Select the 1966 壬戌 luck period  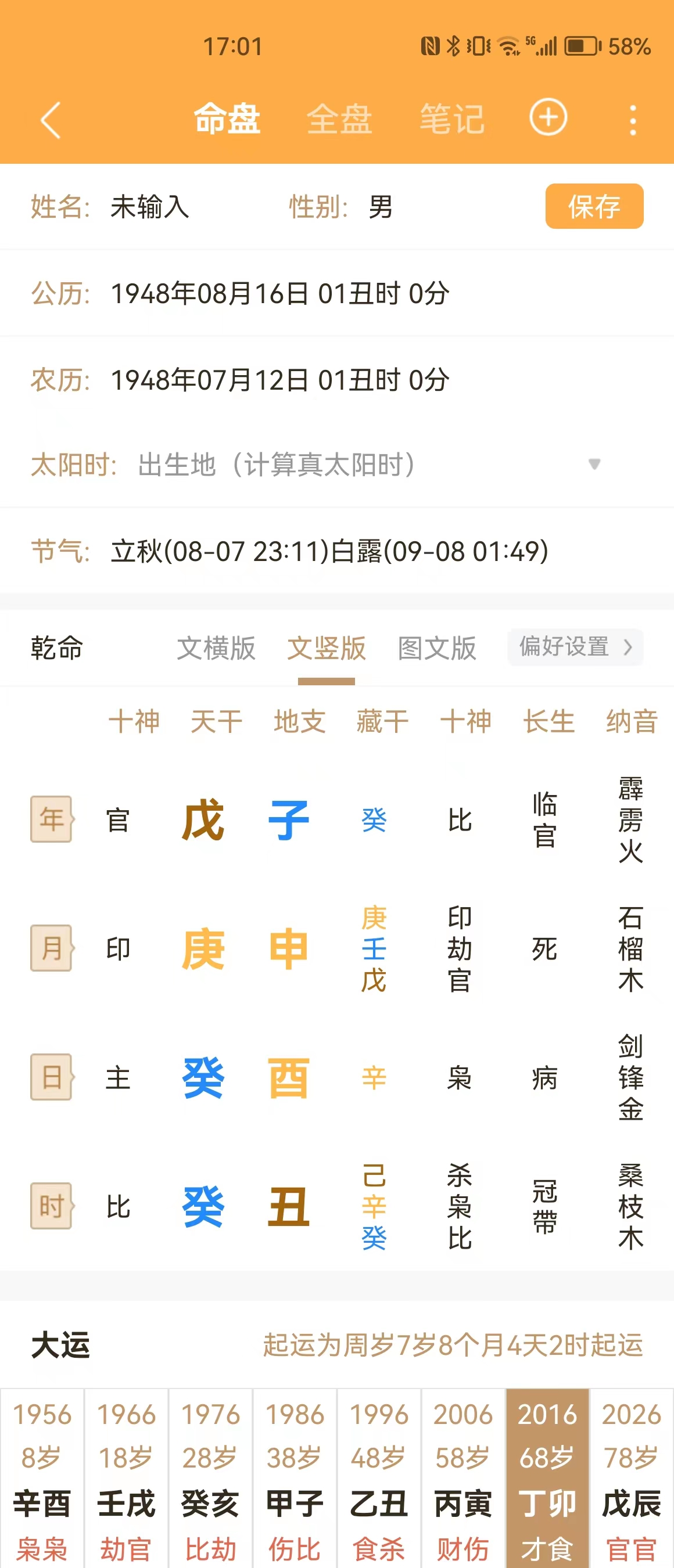pos(126,1479)
